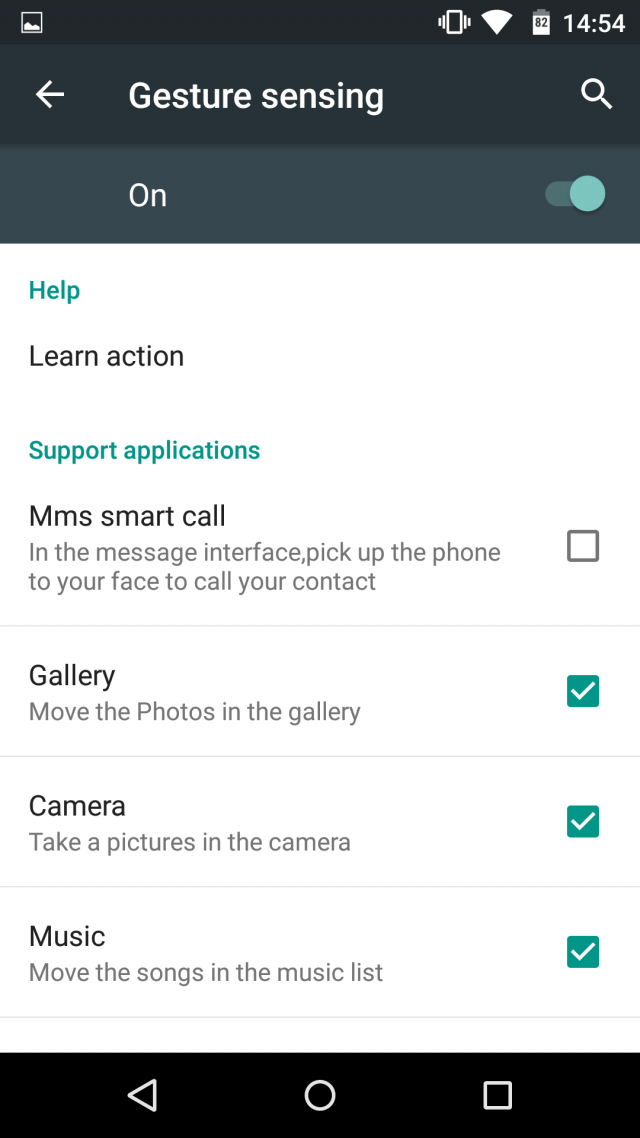Open recent apps from navigation bar
The image size is (640, 1138).
[497, 1095]
